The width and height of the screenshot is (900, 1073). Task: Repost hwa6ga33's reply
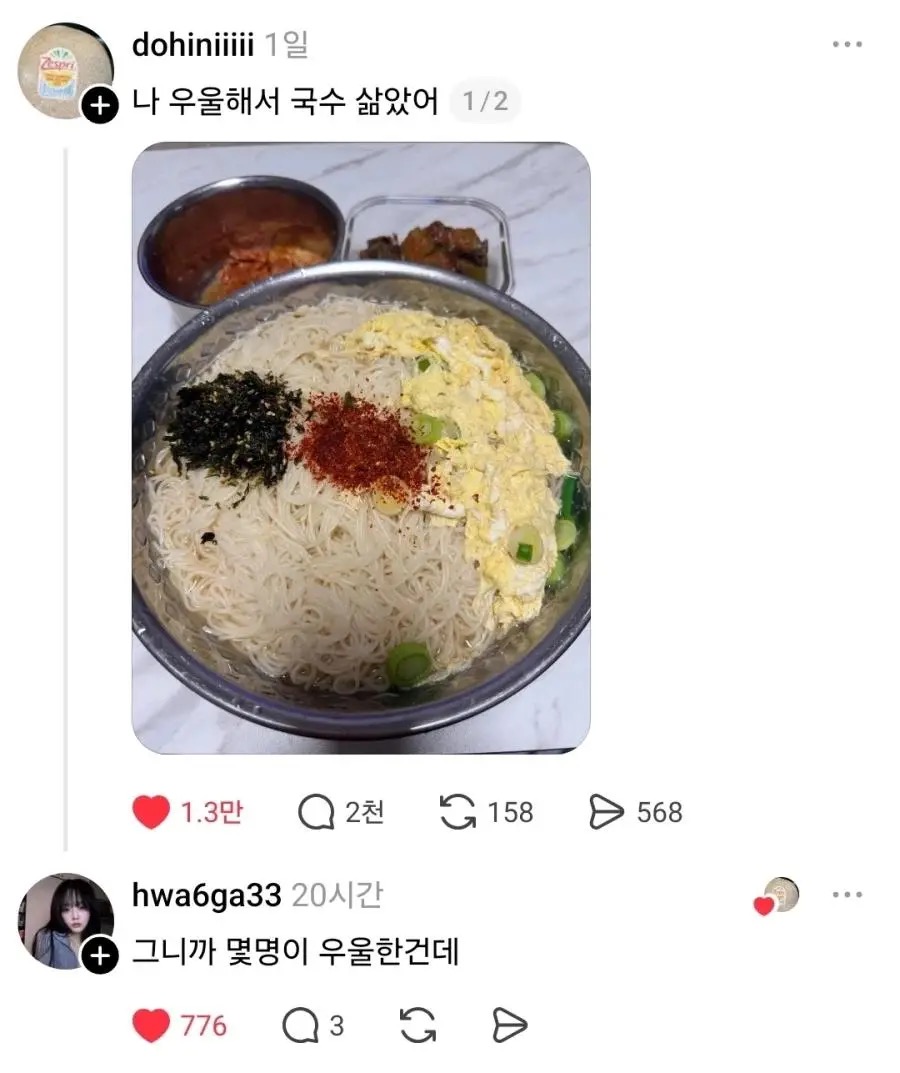pyautogui.click(x=418, y=1025)
